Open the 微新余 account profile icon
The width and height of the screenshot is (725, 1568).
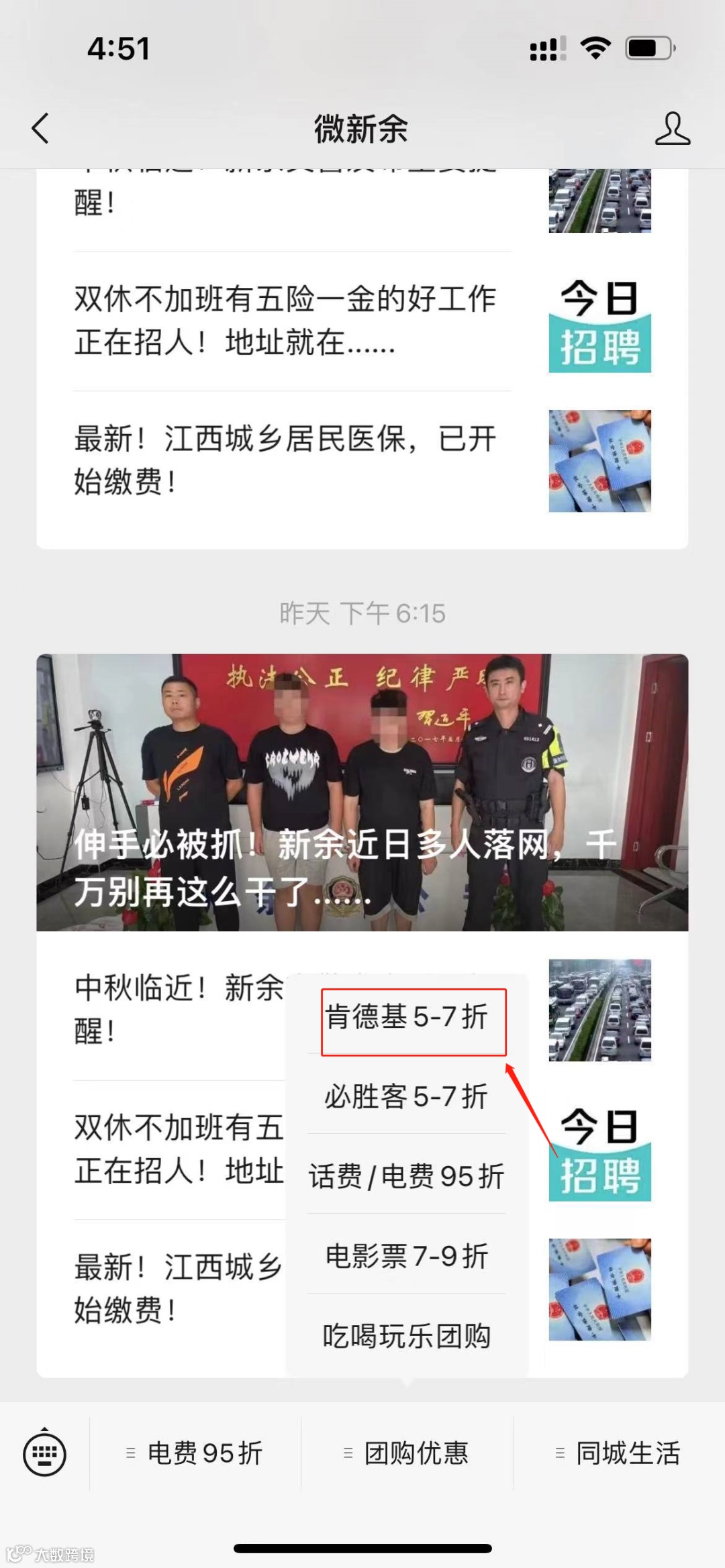pyautogui.click(x=672, y=128)
